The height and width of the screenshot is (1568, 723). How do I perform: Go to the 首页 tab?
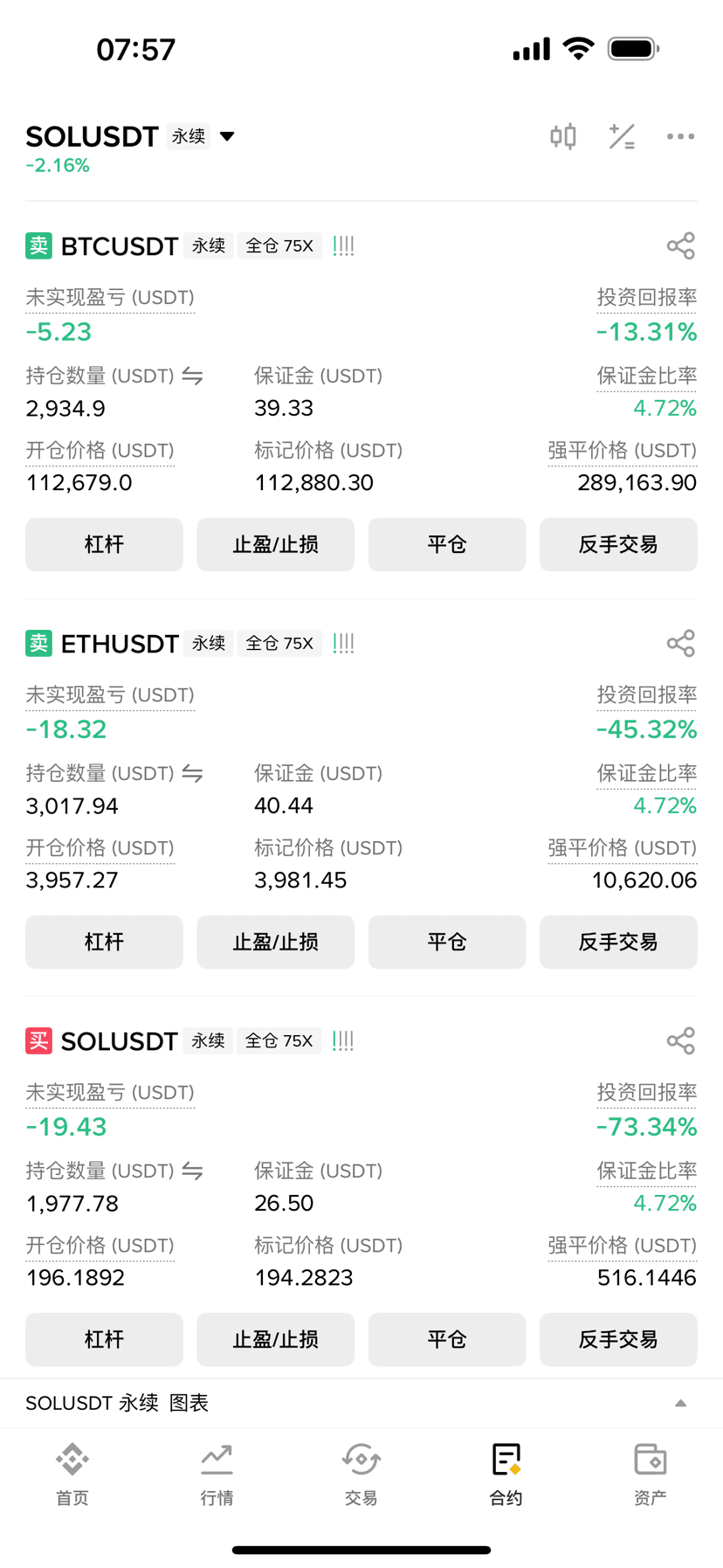pyautogui.click(x=72, y=1475)
